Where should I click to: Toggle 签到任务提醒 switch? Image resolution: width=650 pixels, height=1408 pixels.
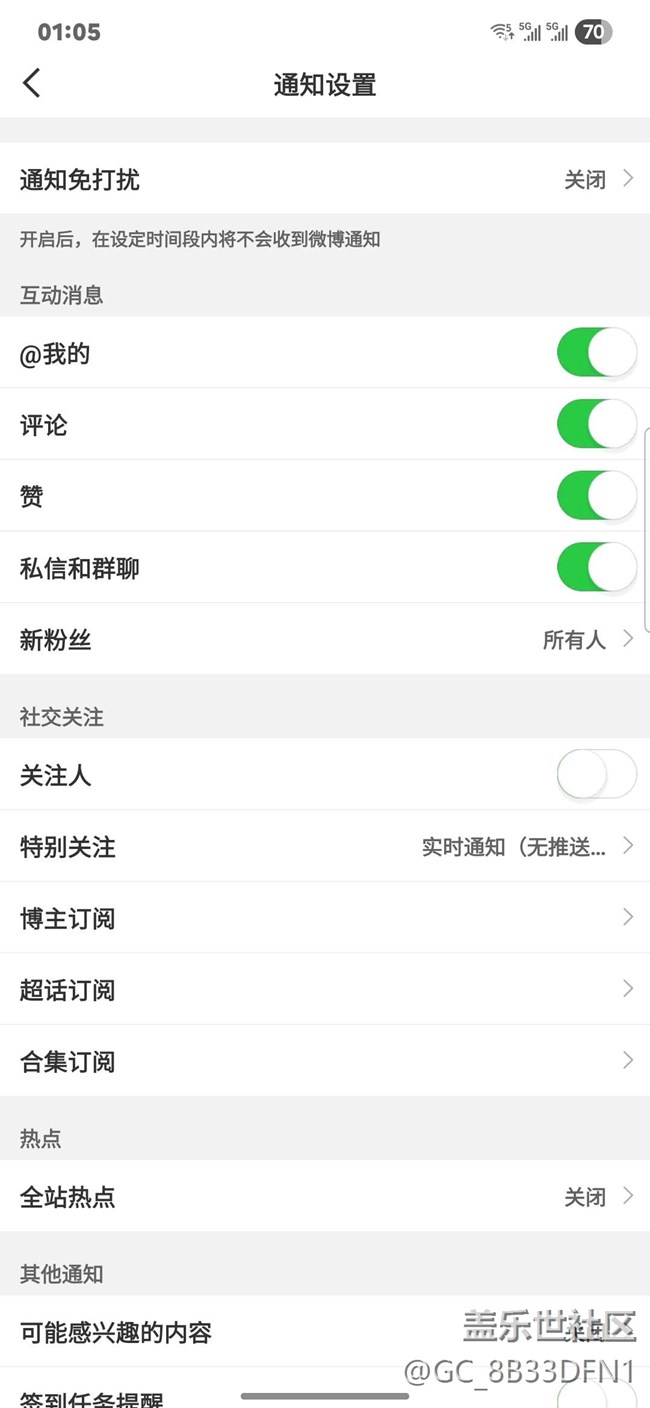click(x=596, y=1393)
